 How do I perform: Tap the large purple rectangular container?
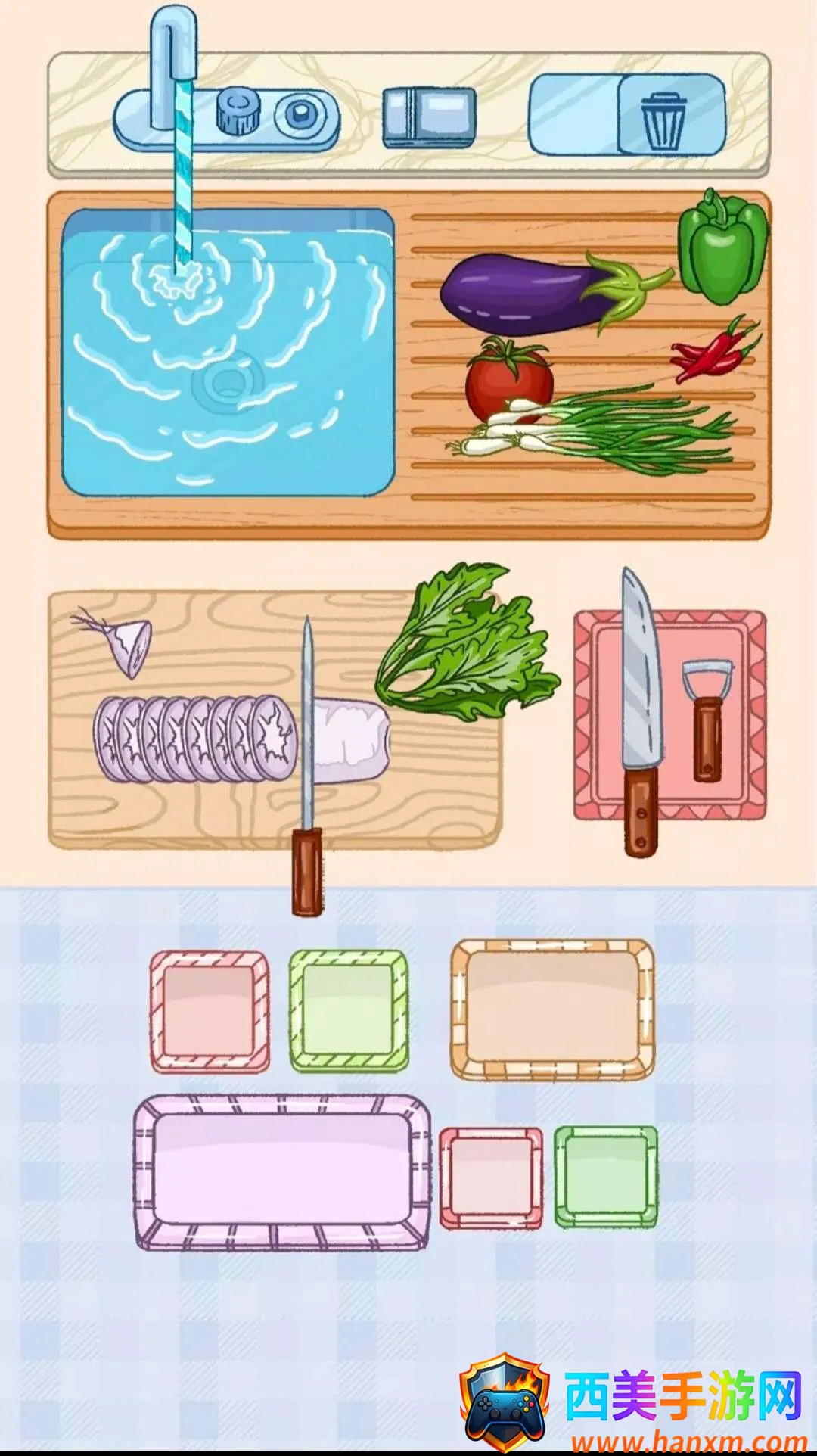(281, 1171)
